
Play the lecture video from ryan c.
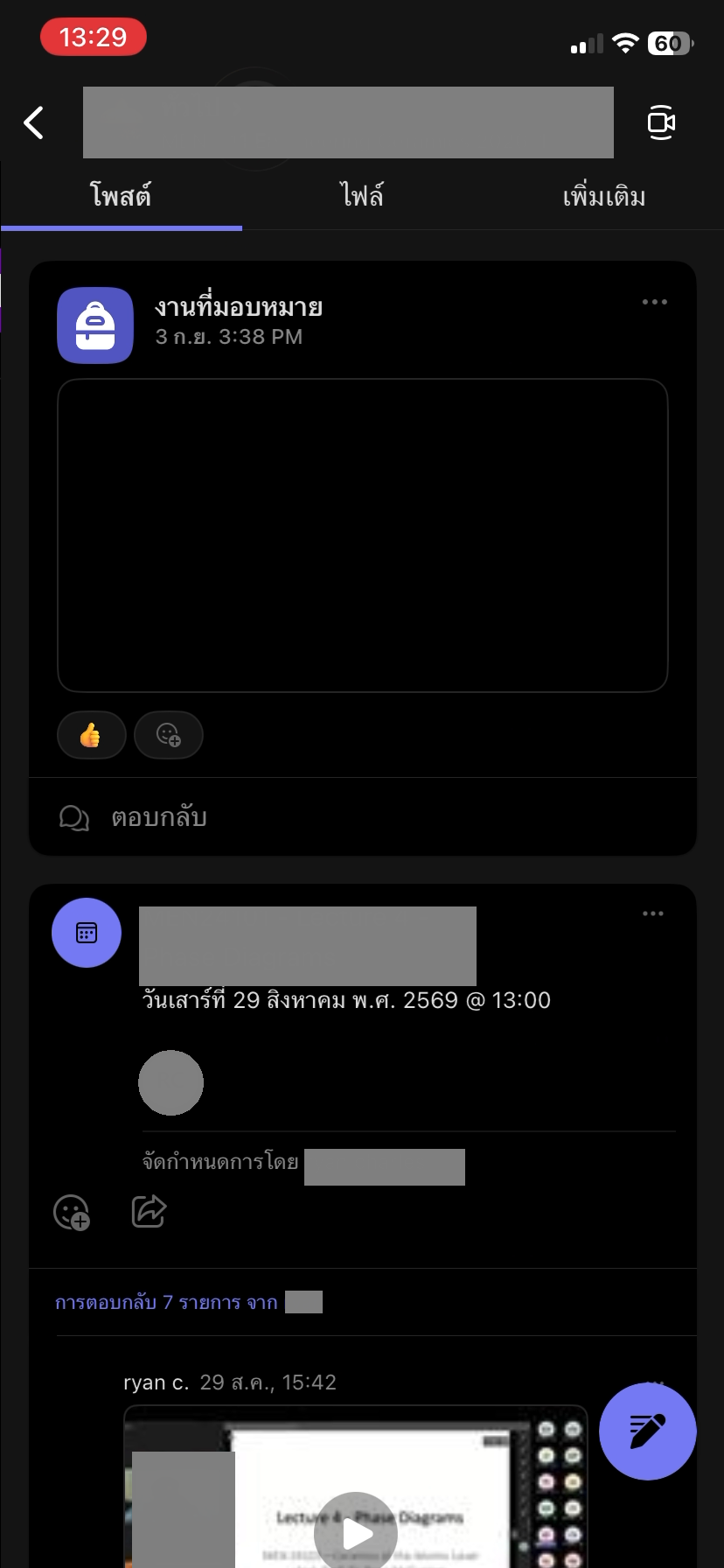click(356, 1533)
